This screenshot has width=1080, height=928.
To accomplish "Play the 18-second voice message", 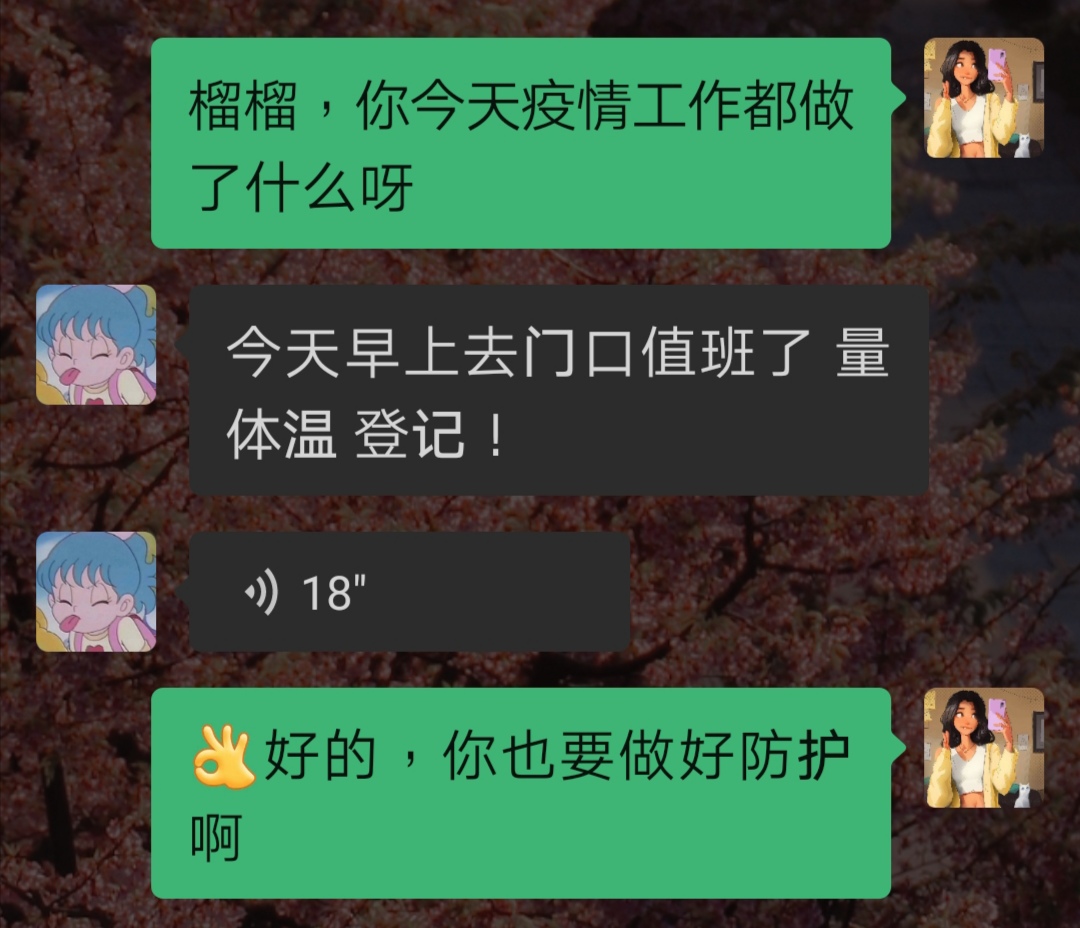I will (x=408, y=592).
